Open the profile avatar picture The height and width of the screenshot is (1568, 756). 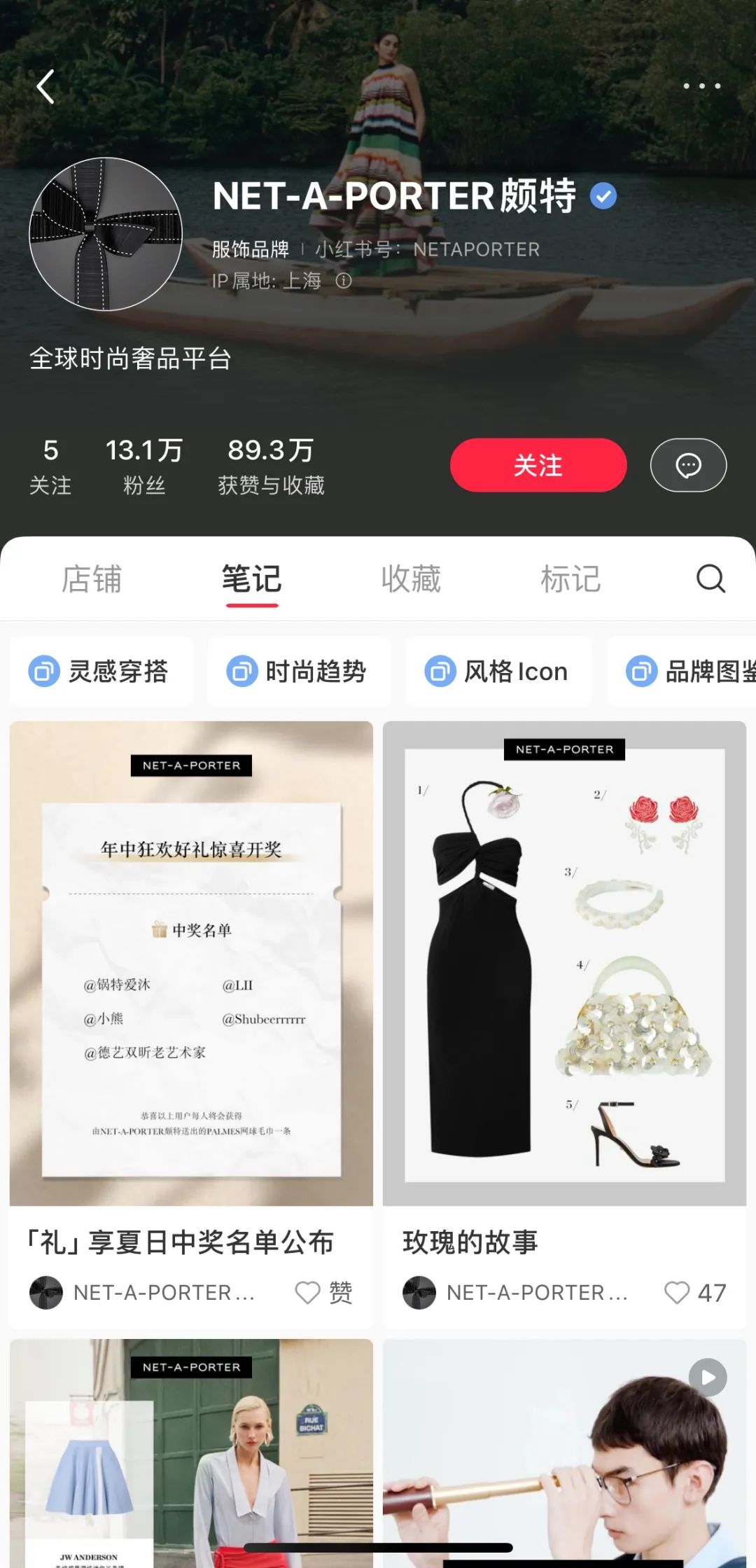106,234
